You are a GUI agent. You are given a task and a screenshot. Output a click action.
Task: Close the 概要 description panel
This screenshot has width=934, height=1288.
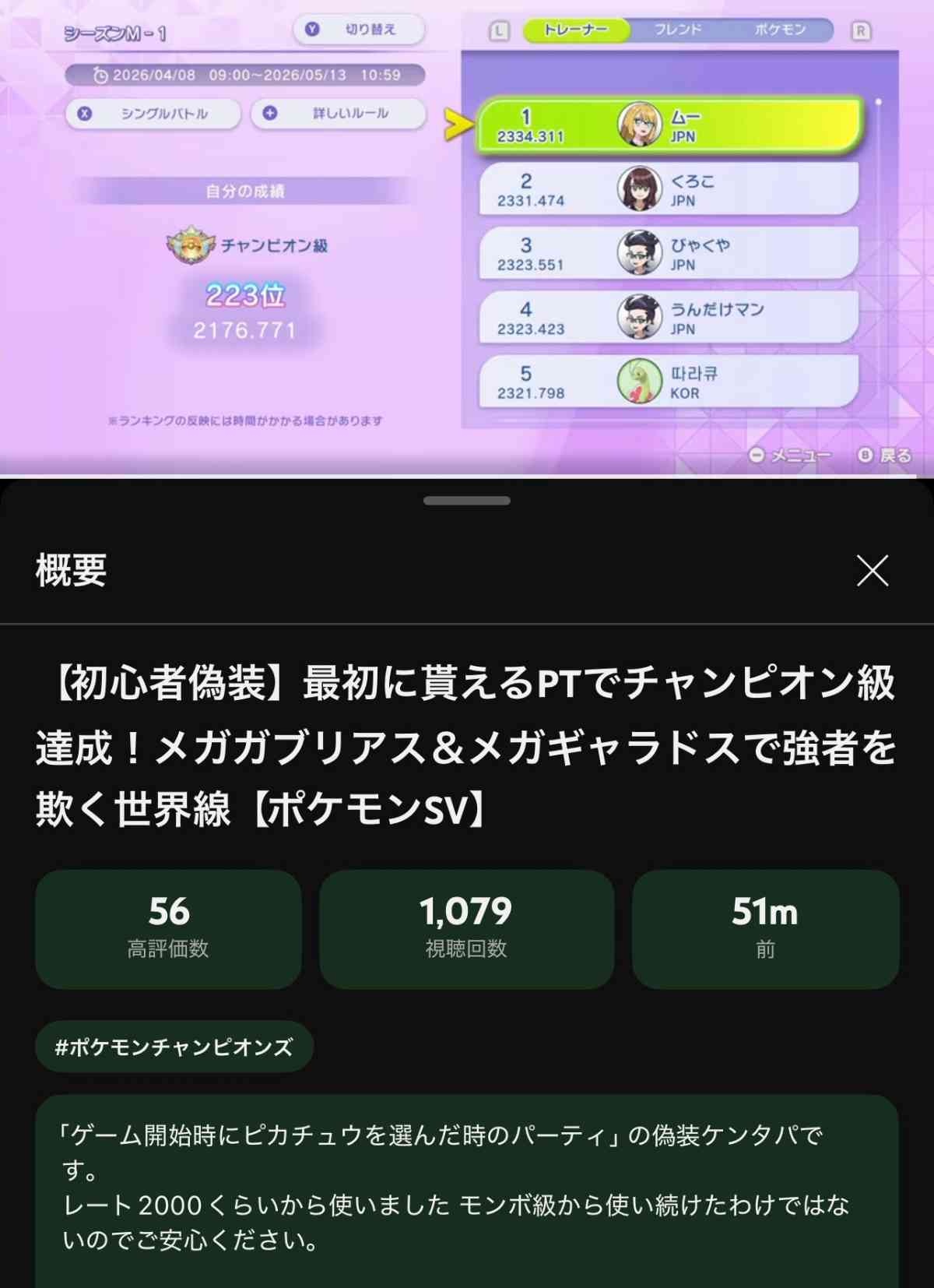[x=872, y=571]
